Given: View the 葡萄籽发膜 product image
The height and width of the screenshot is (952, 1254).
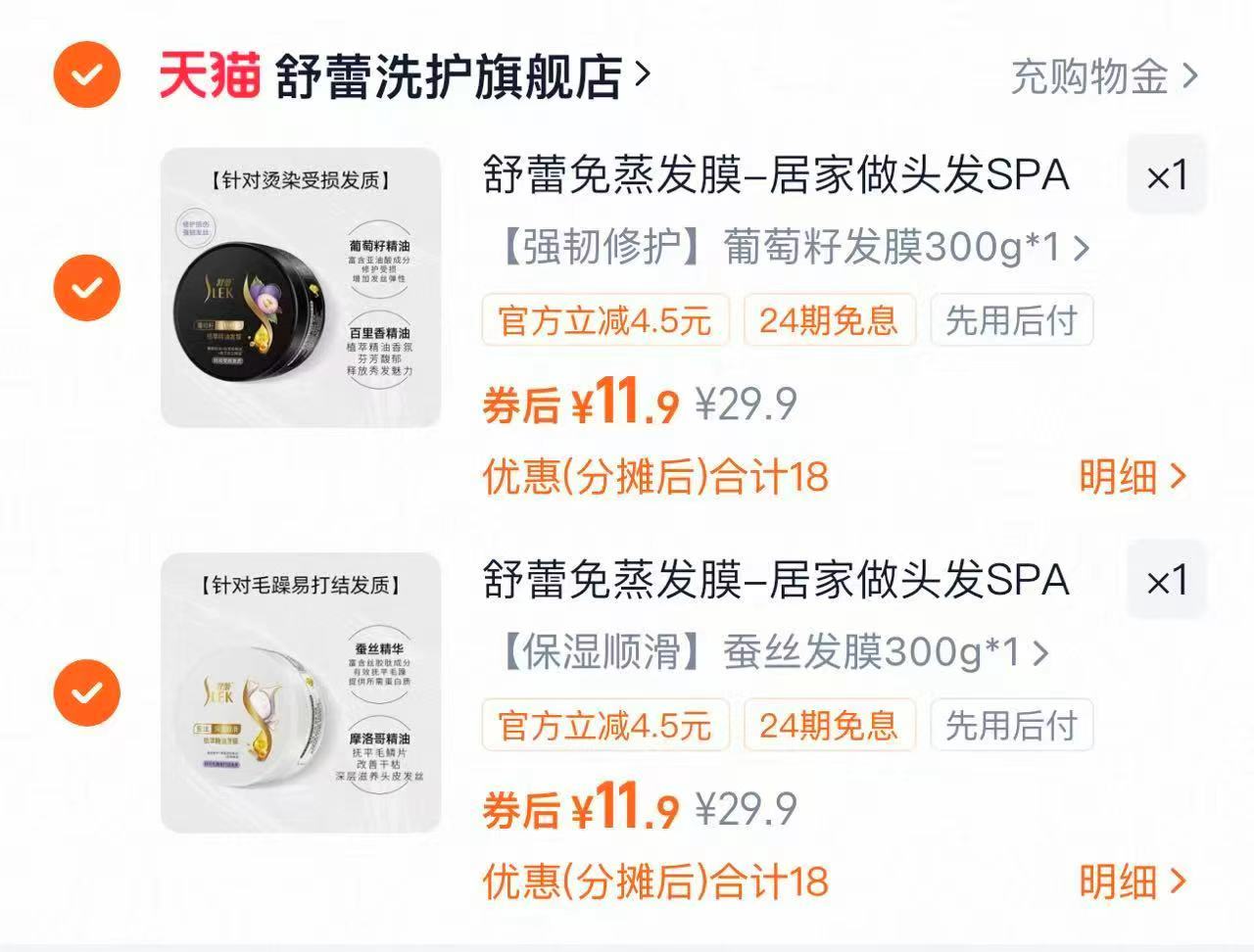Looking at the screenshot, I should [x=301, y=288].
